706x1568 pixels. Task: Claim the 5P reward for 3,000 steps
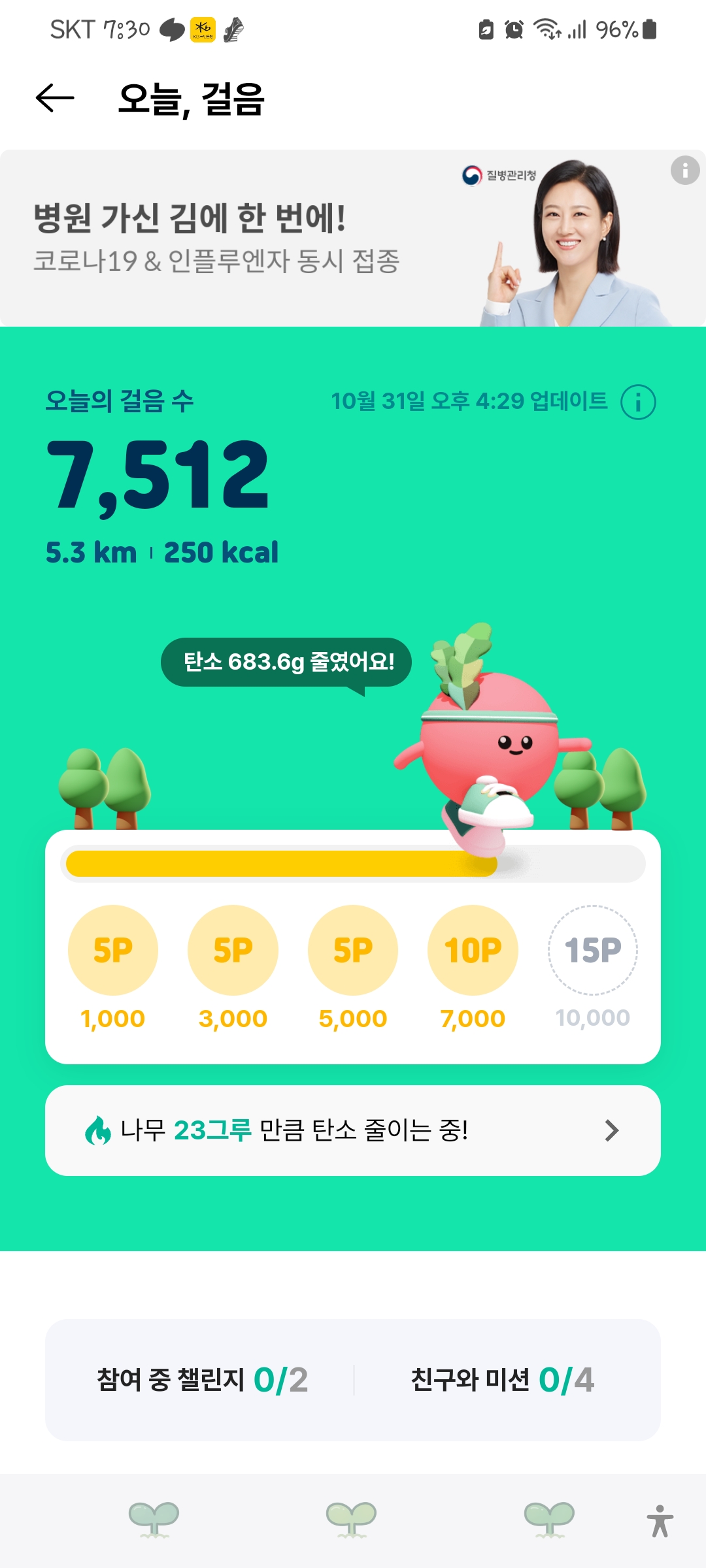[233, 950]
